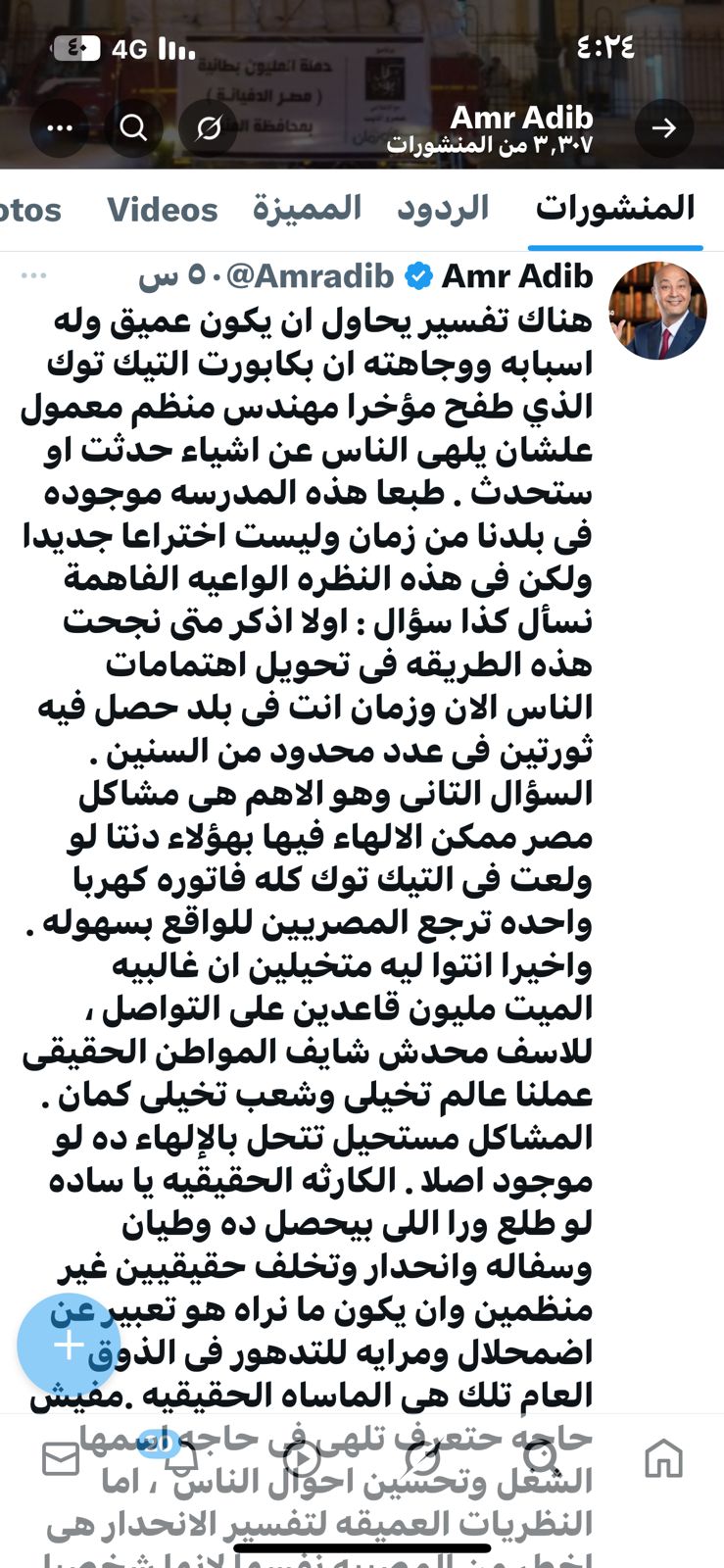Search within Amr Adib's profile
Screen dimensions: 724x1568
pos(134,128)
